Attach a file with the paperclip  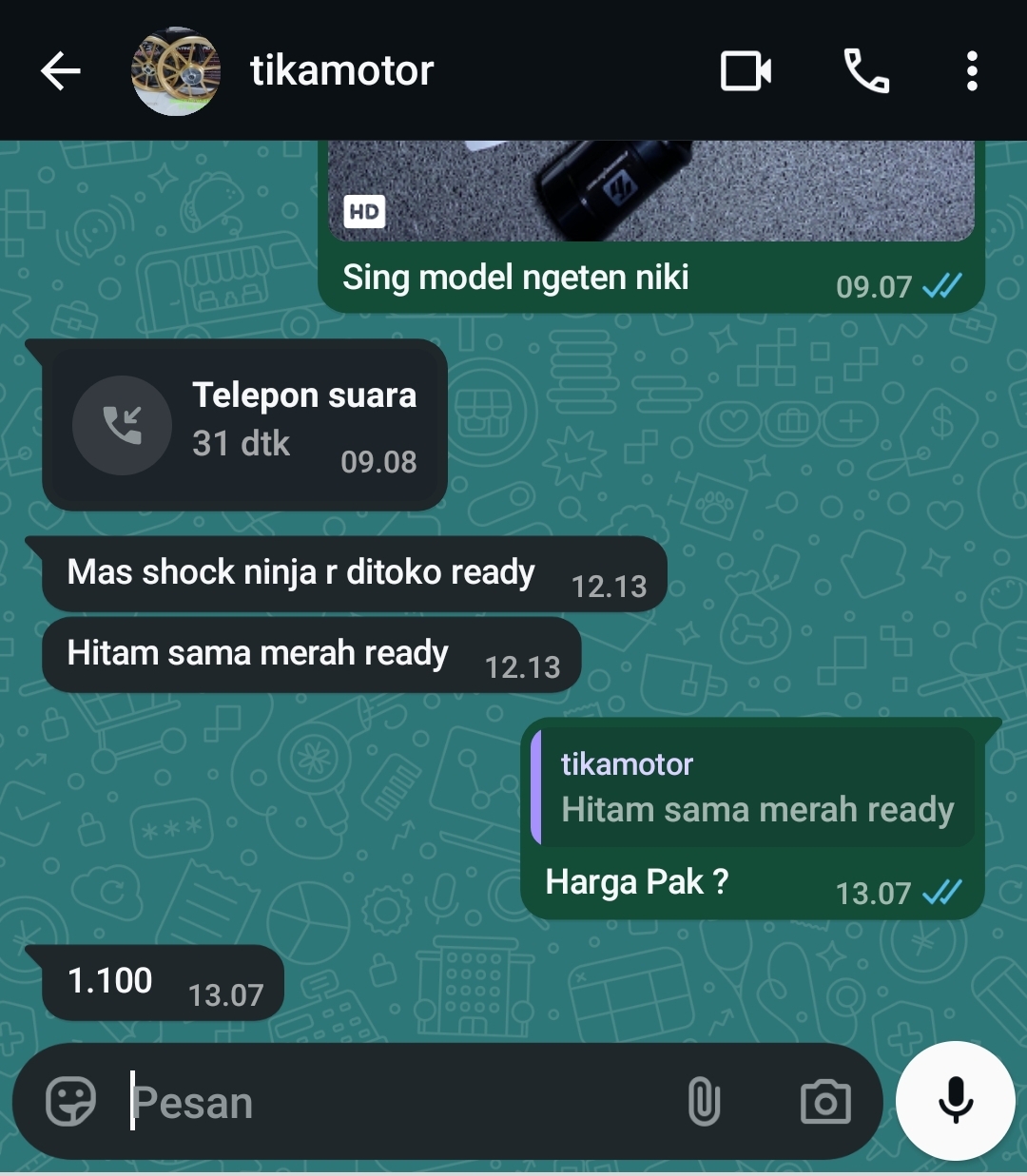(x=704, y=1102)
